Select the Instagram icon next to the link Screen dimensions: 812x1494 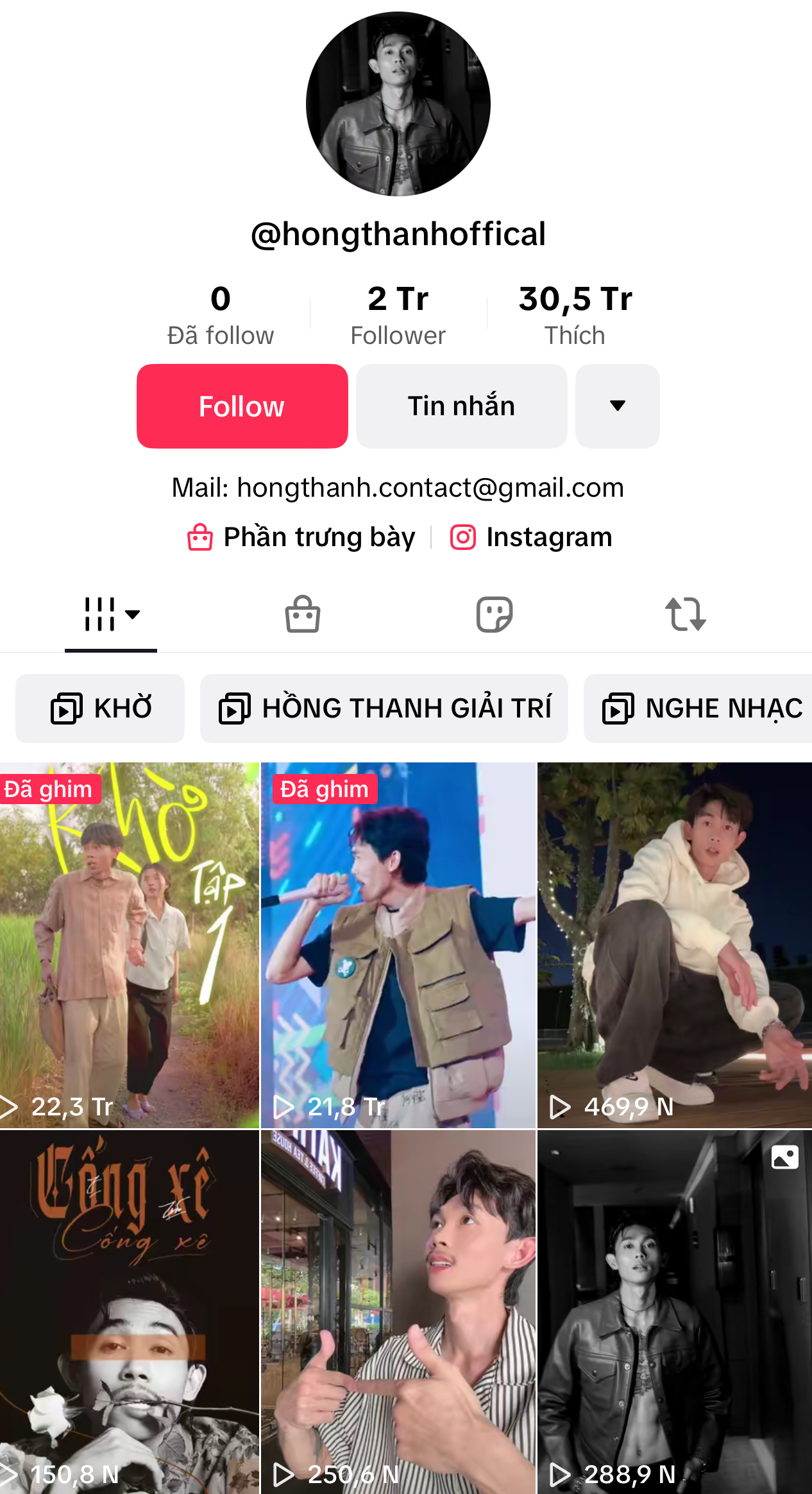[463, 537]
